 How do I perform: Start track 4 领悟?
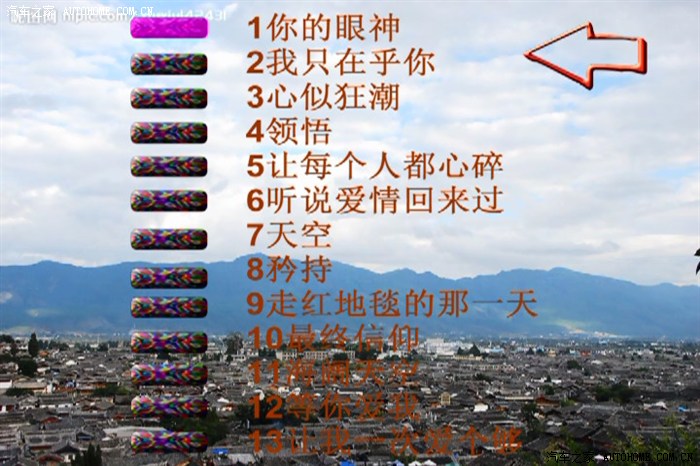pos(169,132)
